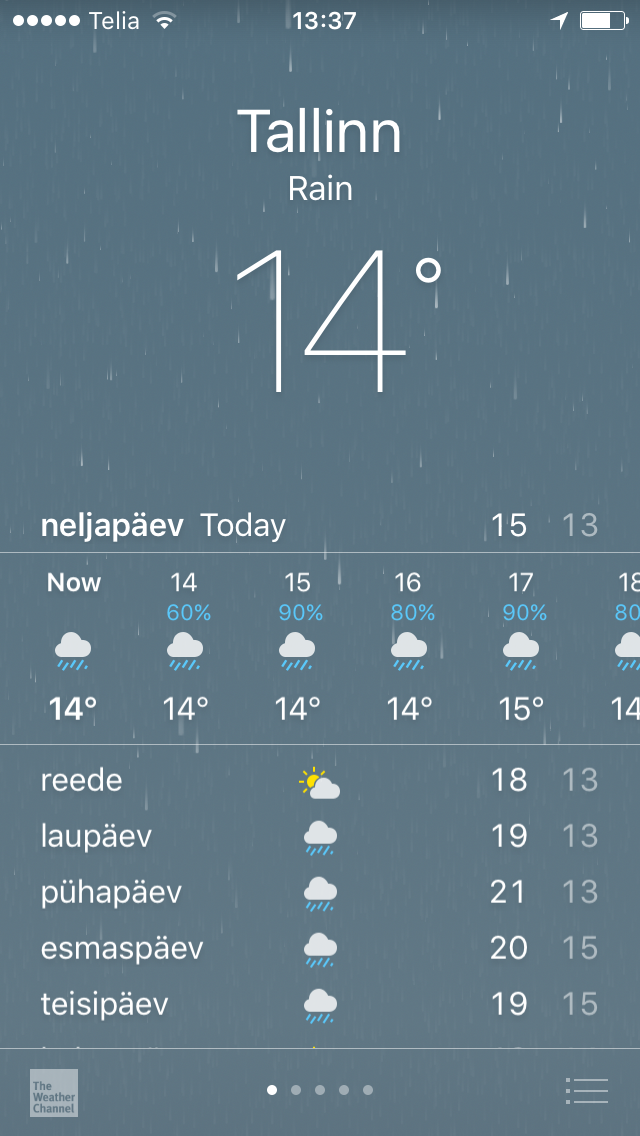640x1136 pixels.
Task: Open The Weather Channel link
Action: click(x=54, y=1092)
